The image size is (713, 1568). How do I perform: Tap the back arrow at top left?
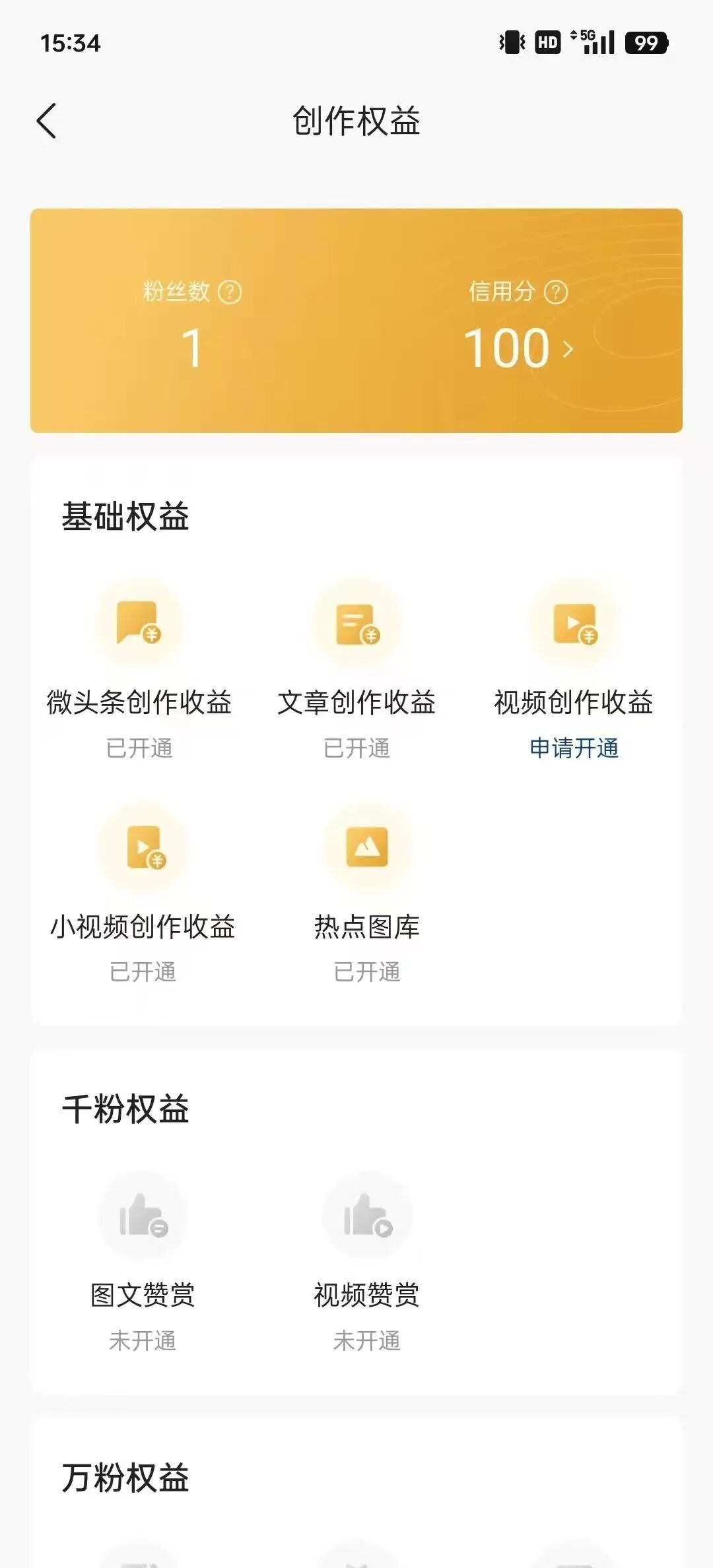click(46, 121)
